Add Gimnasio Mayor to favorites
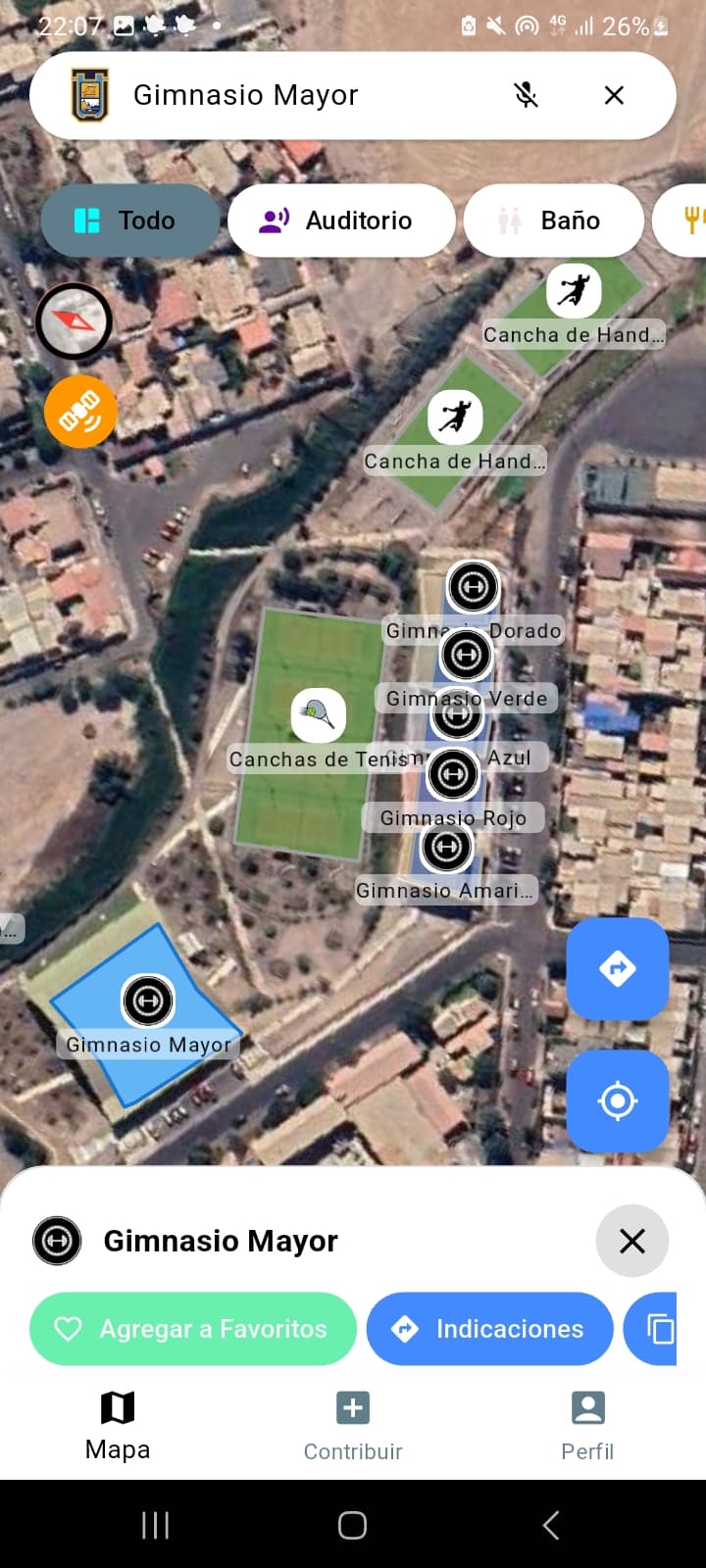Image resolution: width=706 pixels, height=1568 pixels. [x=193, y=1329]
